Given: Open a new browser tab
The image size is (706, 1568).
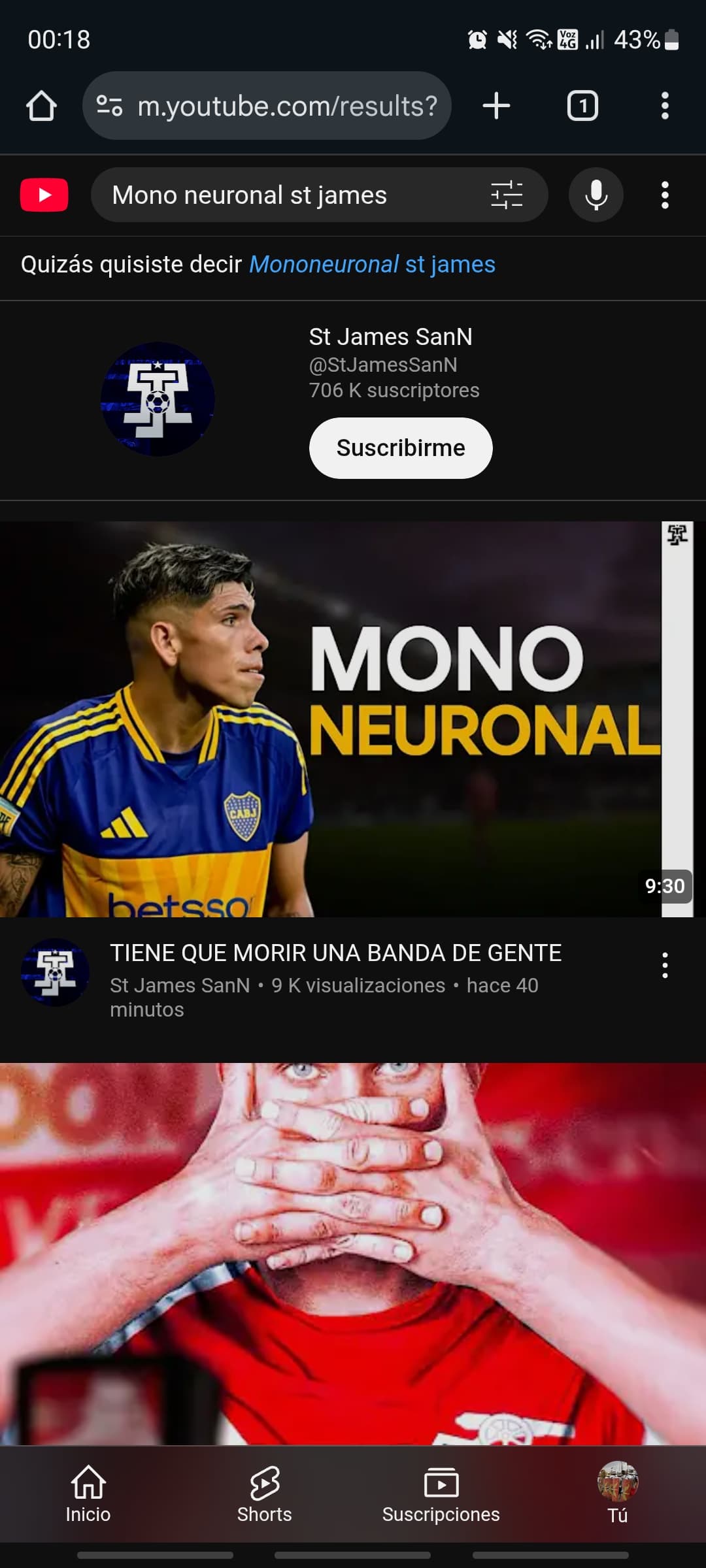Looking at the screenshot, I should click(496, 106).
